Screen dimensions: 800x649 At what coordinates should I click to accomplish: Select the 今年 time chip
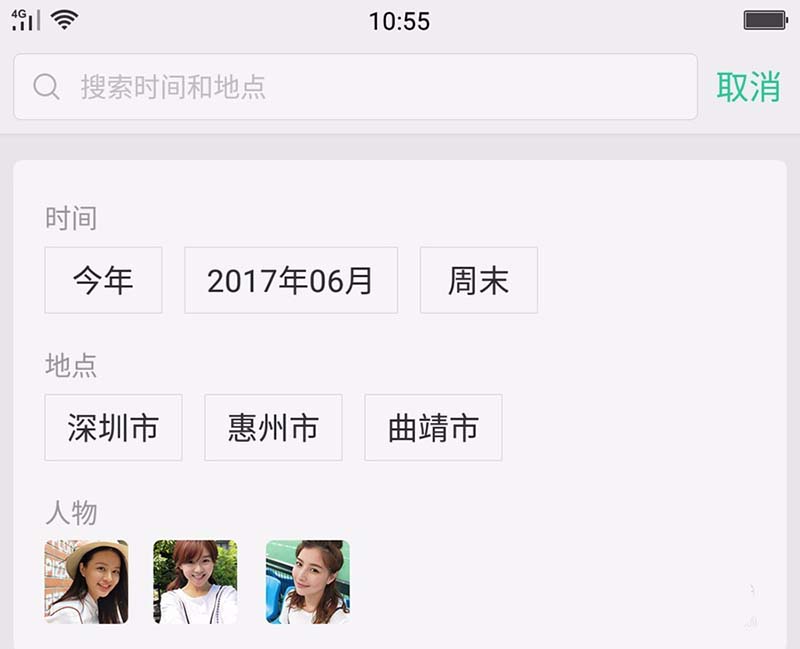[103, 280]
